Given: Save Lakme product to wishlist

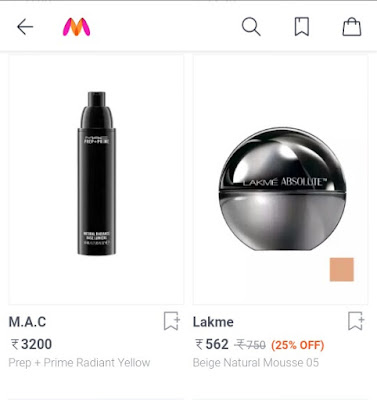Looking at the screenshot, I should [x=356, y=321].
